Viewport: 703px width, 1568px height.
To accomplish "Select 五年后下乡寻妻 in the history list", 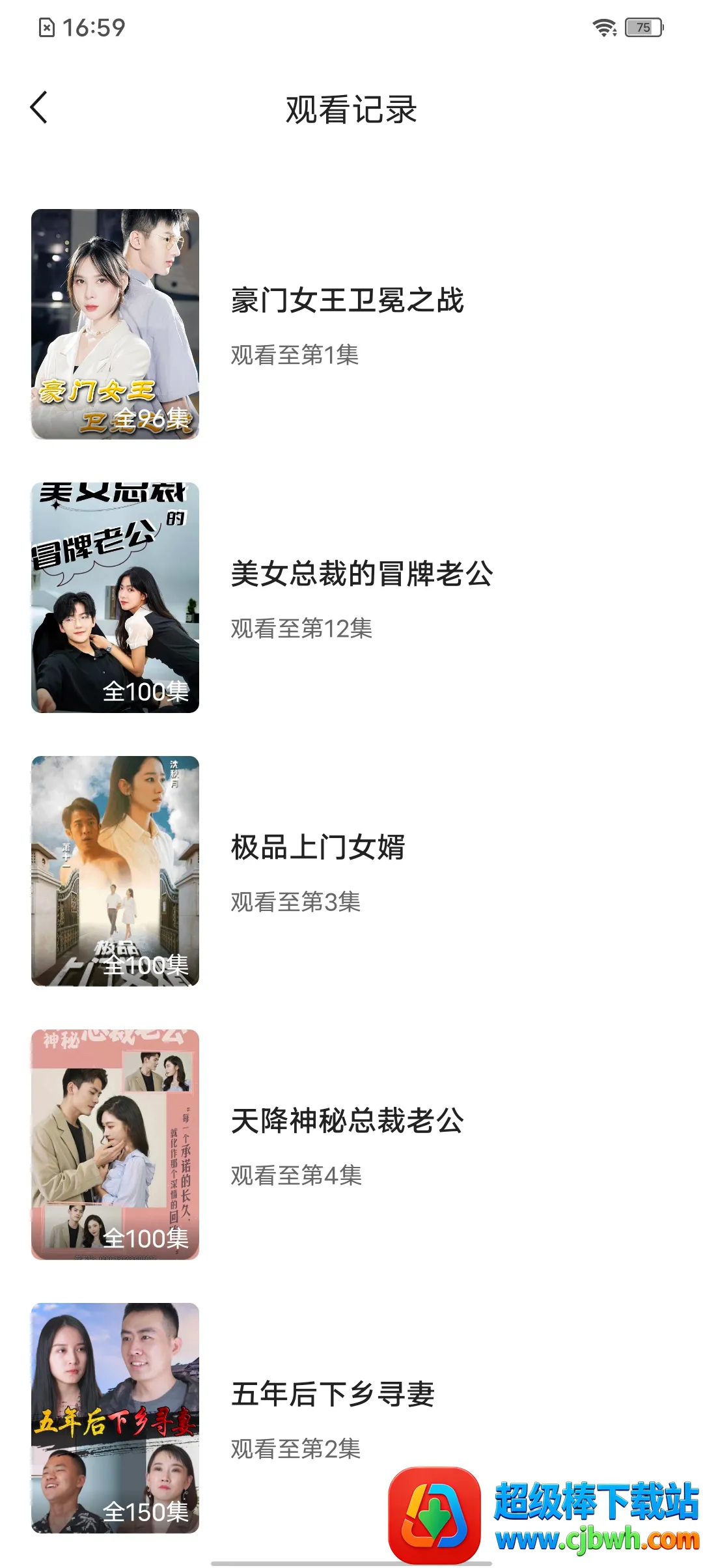I will [x=332, y=1395].
